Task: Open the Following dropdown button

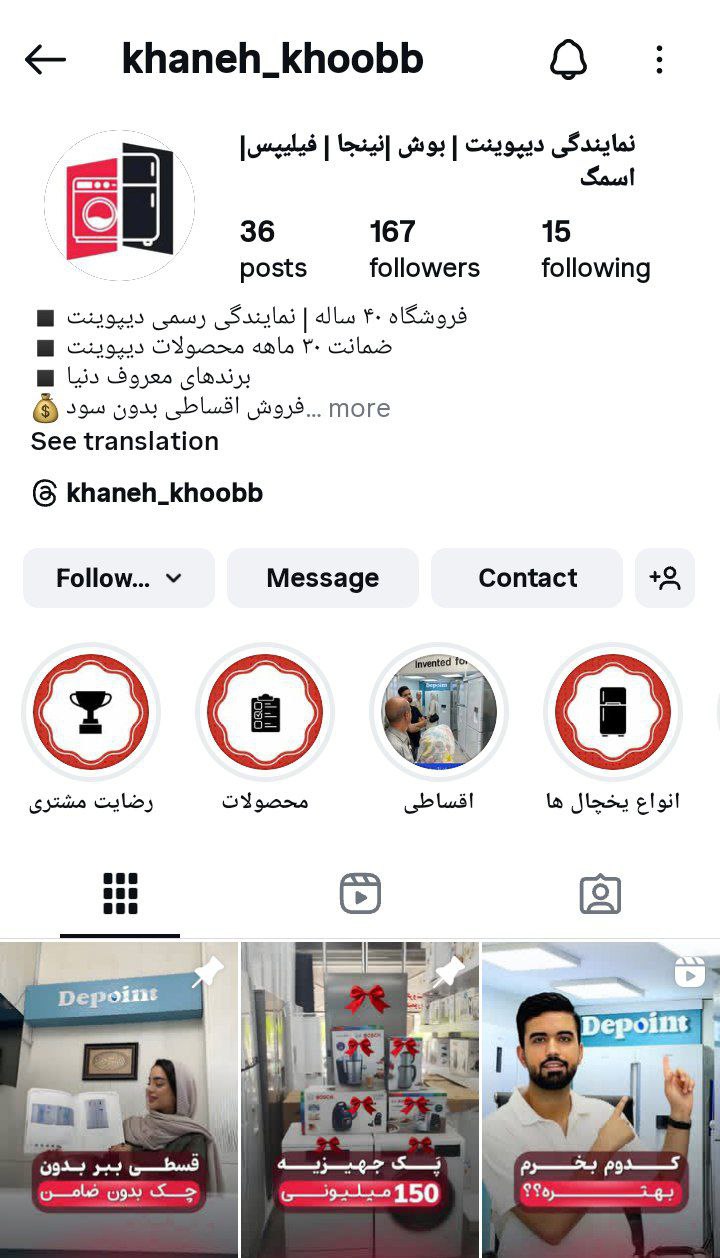Action: 119,578
